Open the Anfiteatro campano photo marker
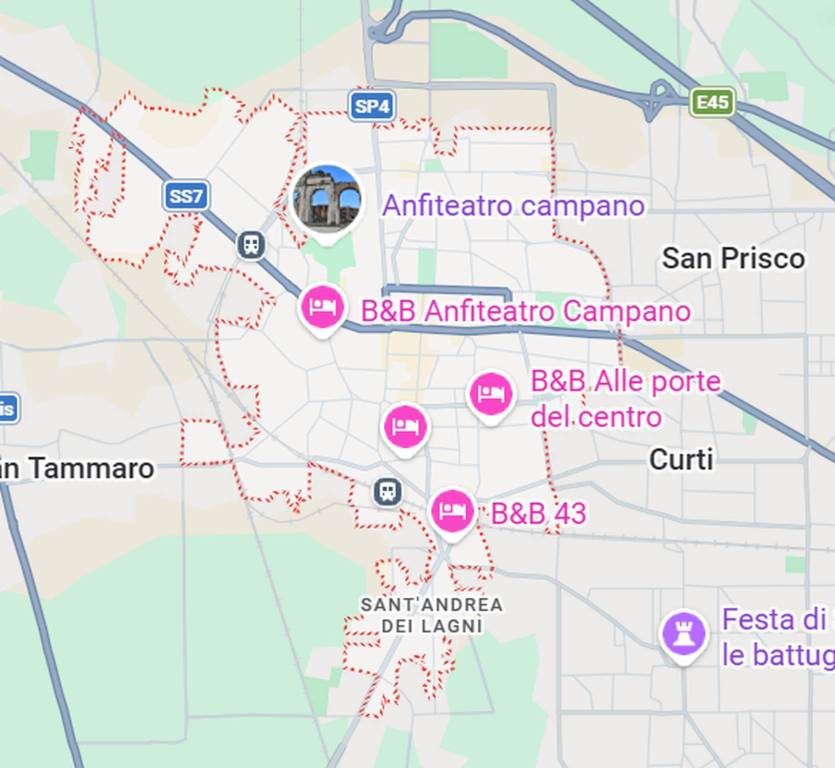835x768 pixels. 326,199
